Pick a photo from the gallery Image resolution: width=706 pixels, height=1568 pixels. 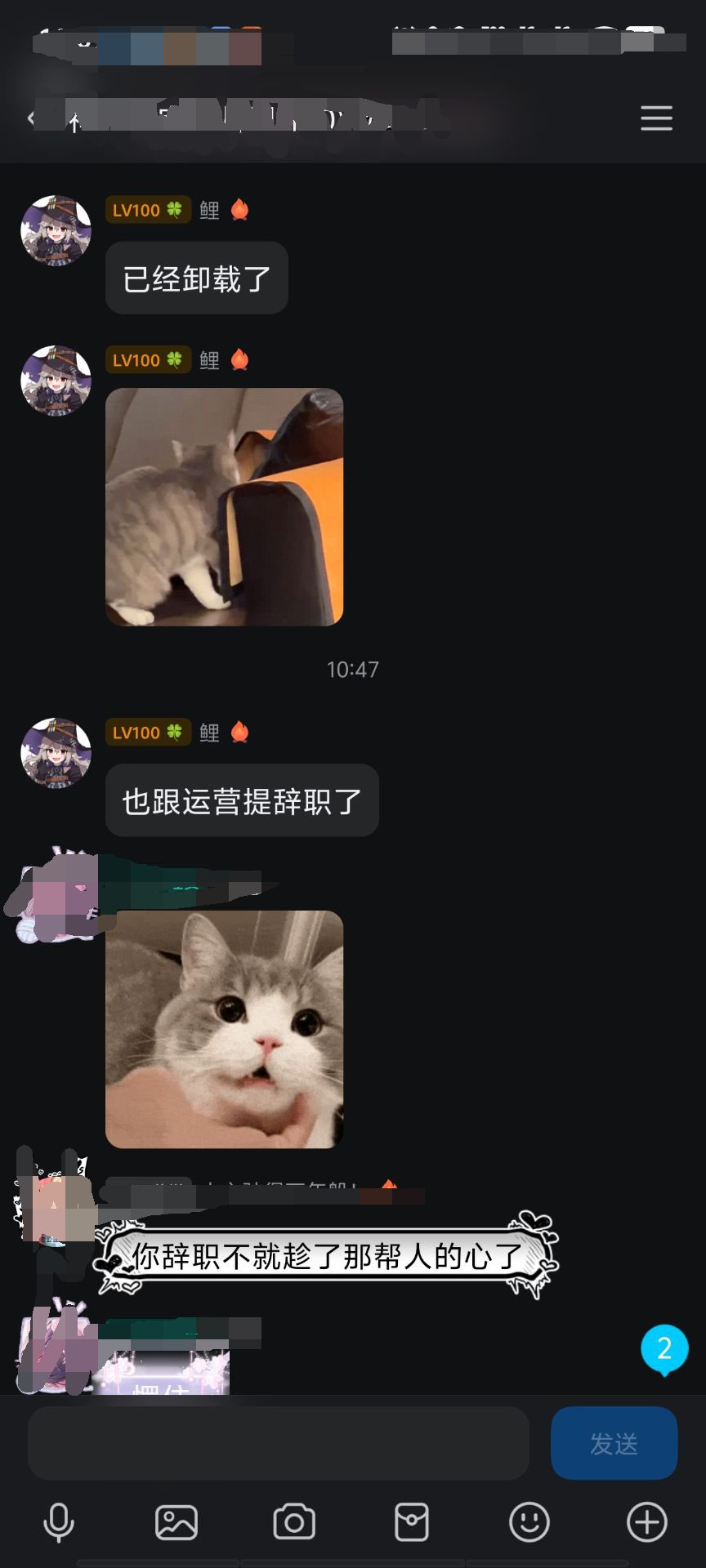[x=176, y=1522]
